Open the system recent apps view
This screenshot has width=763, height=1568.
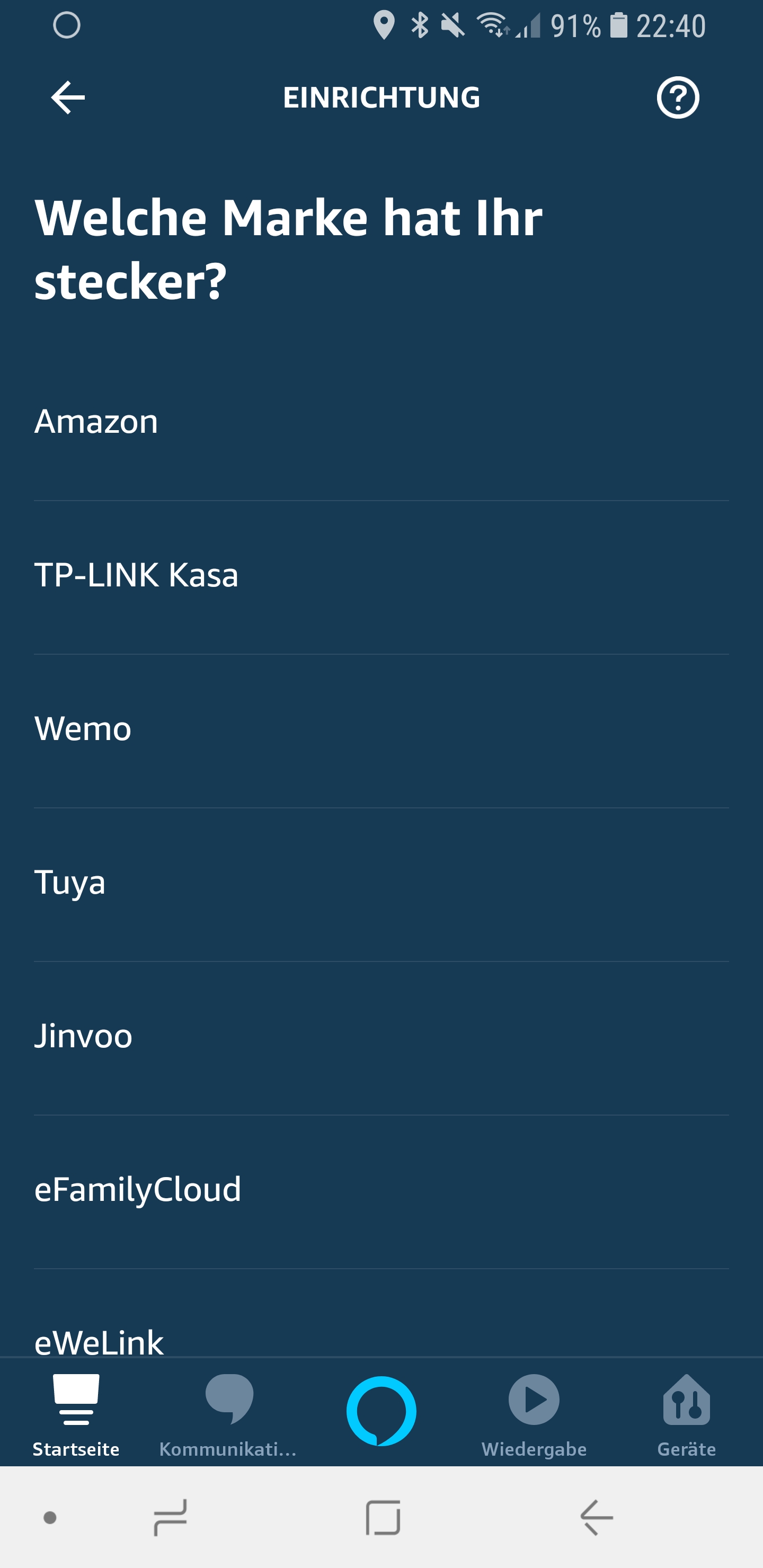[x=170, y=1518]
